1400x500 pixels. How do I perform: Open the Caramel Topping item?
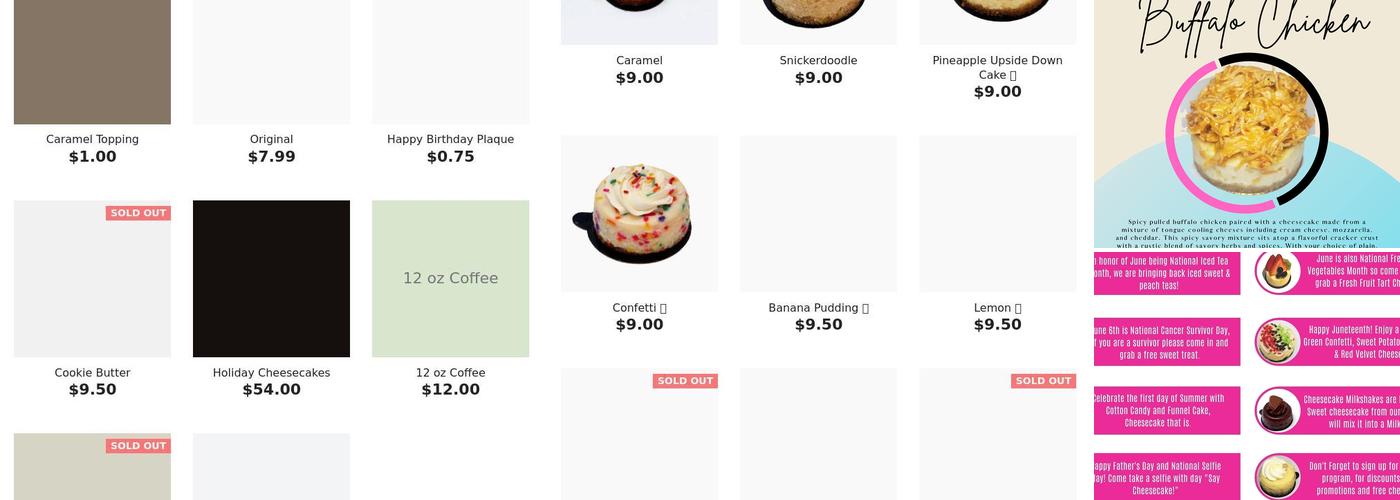[92, 62]
